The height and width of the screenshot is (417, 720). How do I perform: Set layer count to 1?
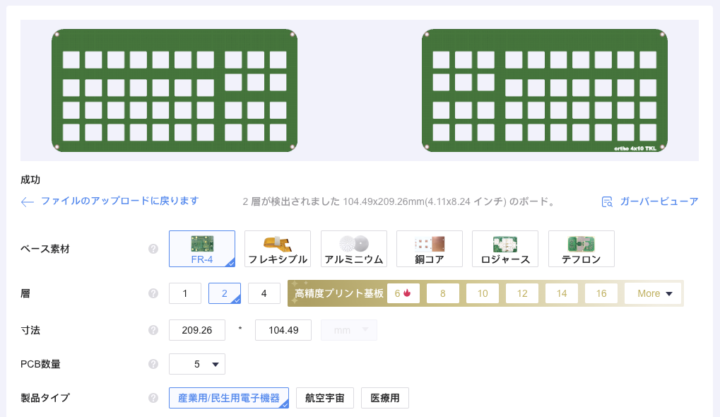click(185, 294)
